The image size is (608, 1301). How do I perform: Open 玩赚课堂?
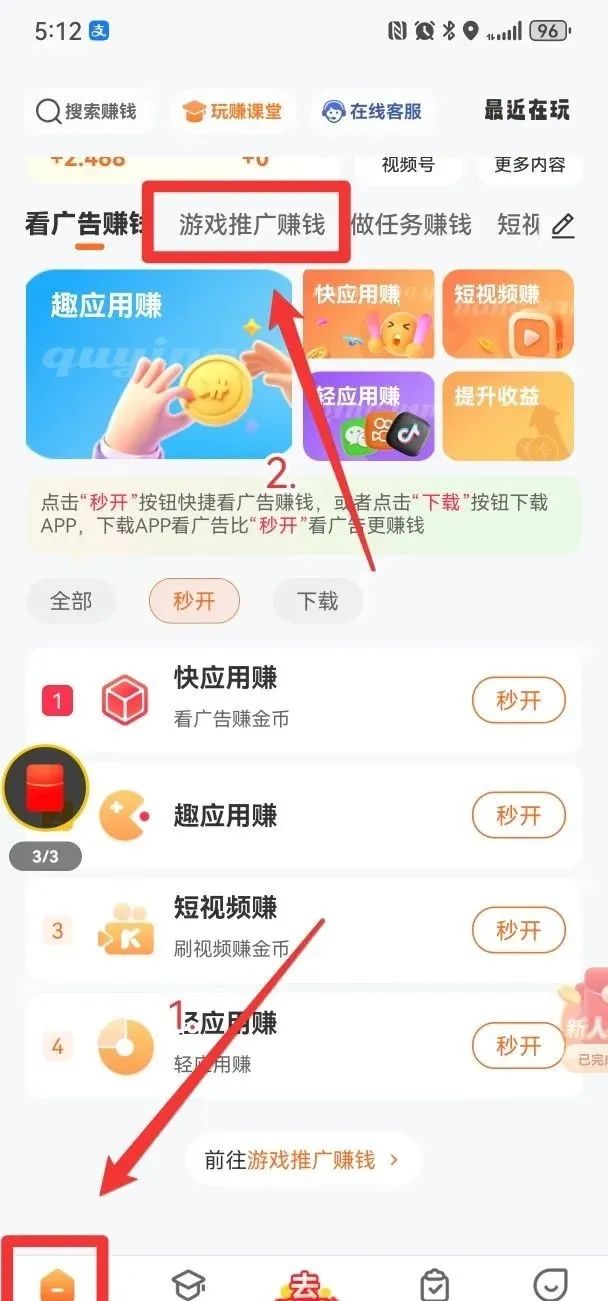point(230,111)
